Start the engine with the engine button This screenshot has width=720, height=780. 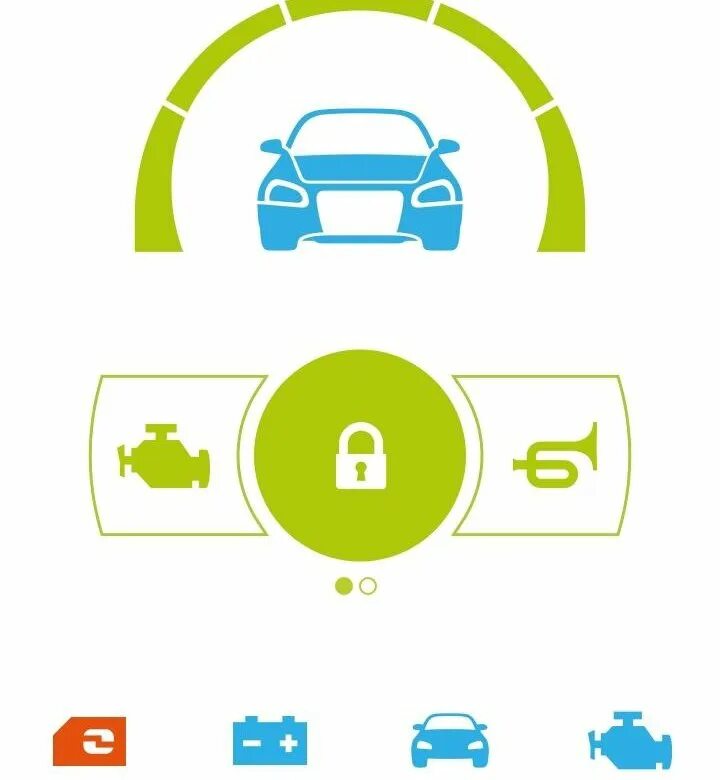[165, 457]
